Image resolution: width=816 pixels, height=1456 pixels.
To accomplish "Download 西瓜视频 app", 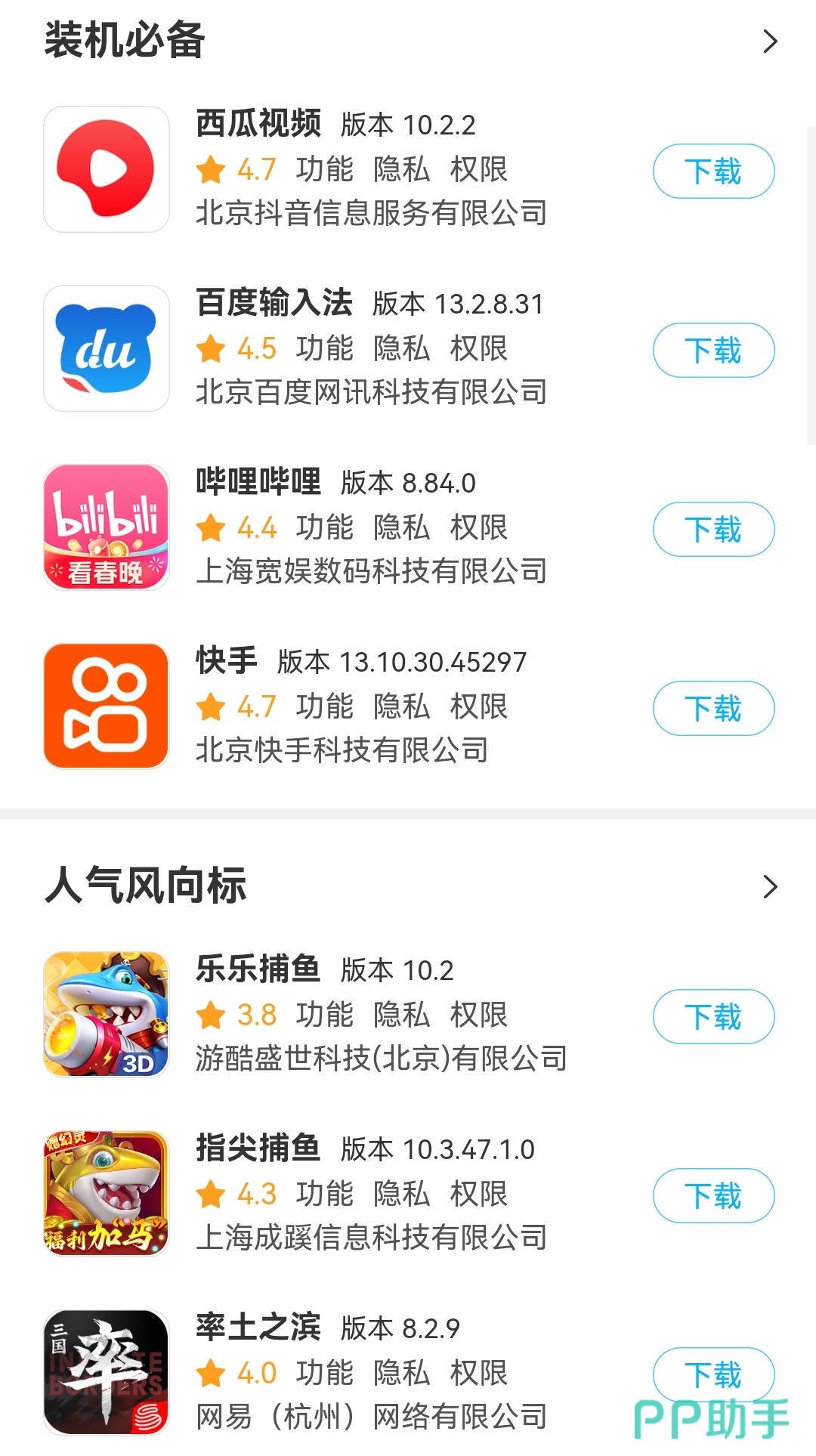I will click(713, 172).
